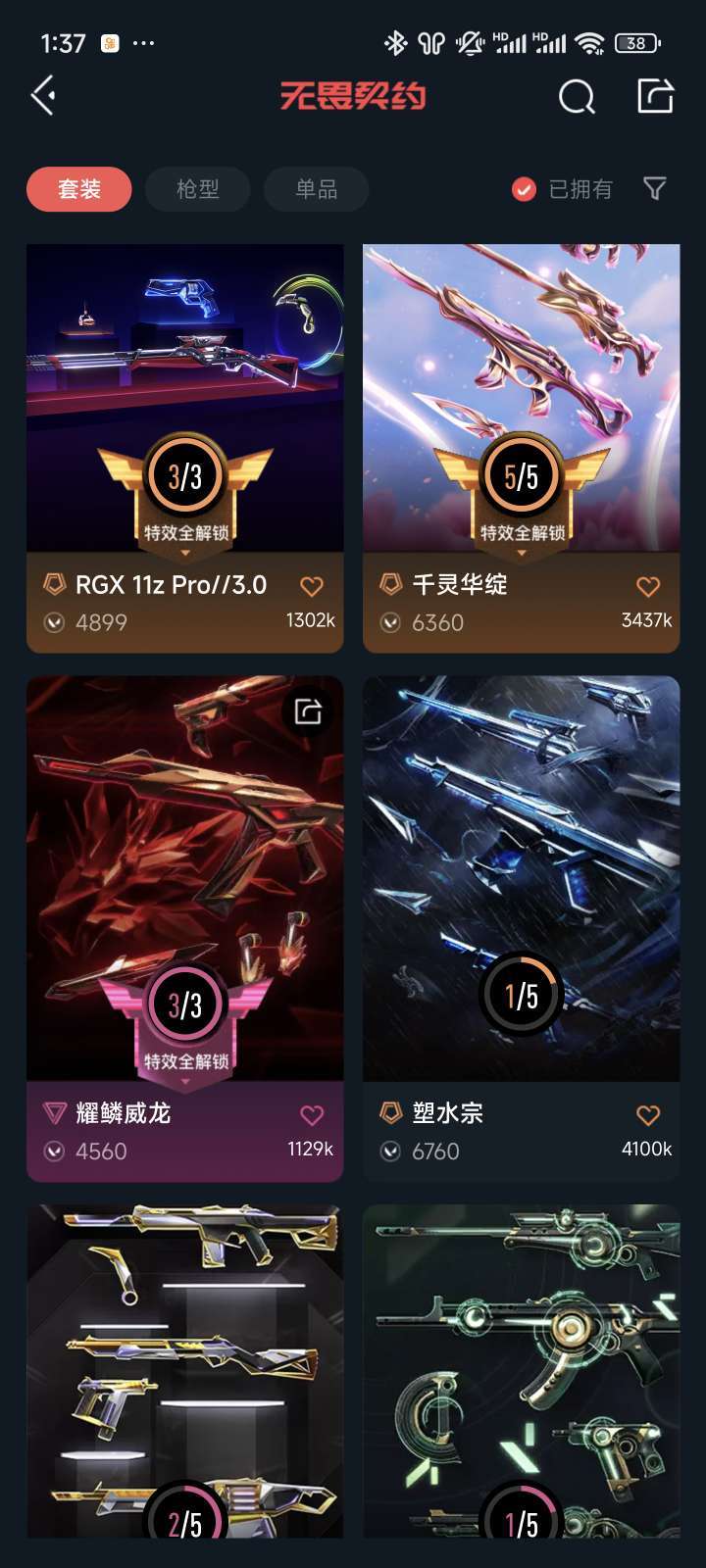Favorite the 千灵华绽 bundle

pyautogui.click(x=648, y=586)
